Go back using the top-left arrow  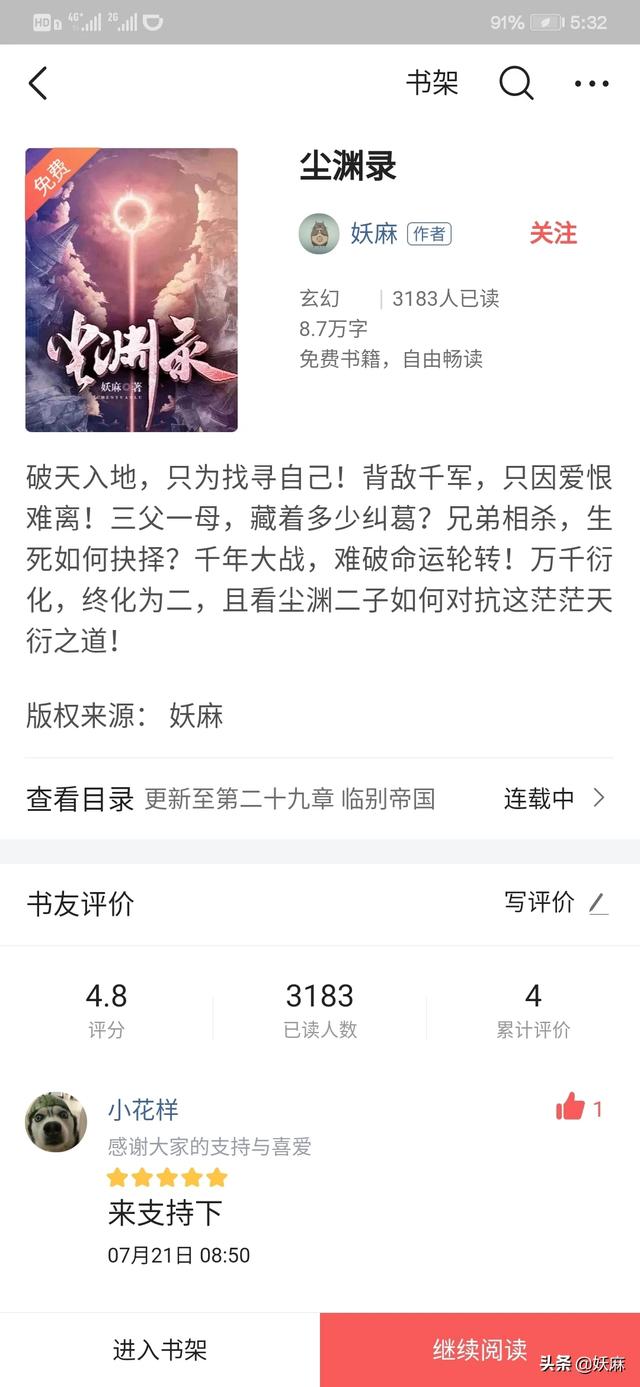pyautogui.click(x=38, y=84)
